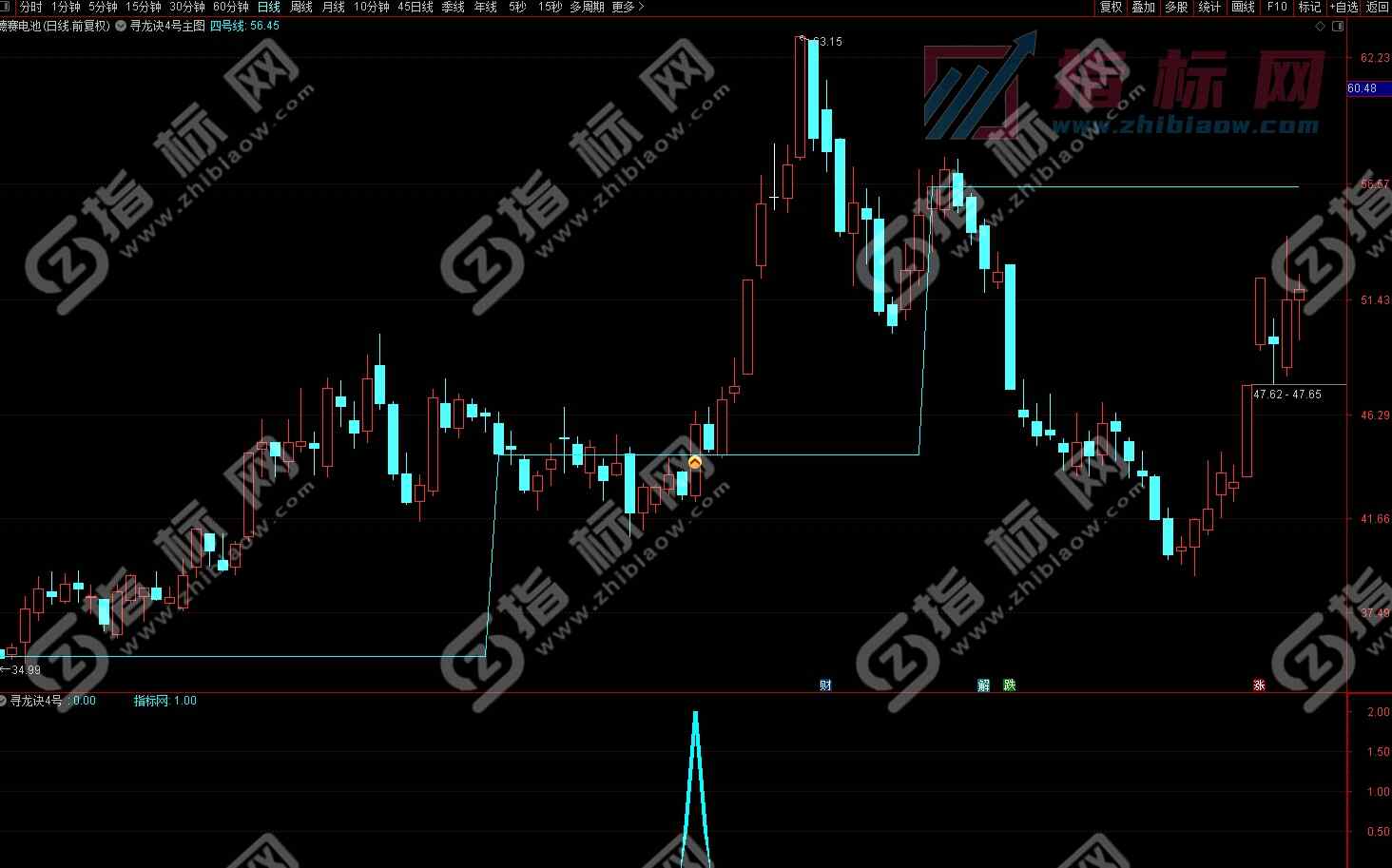This screenshot has width=1392, height=868.
Task: Open the 多股 multi-stock view
Action: [1176, 7]
